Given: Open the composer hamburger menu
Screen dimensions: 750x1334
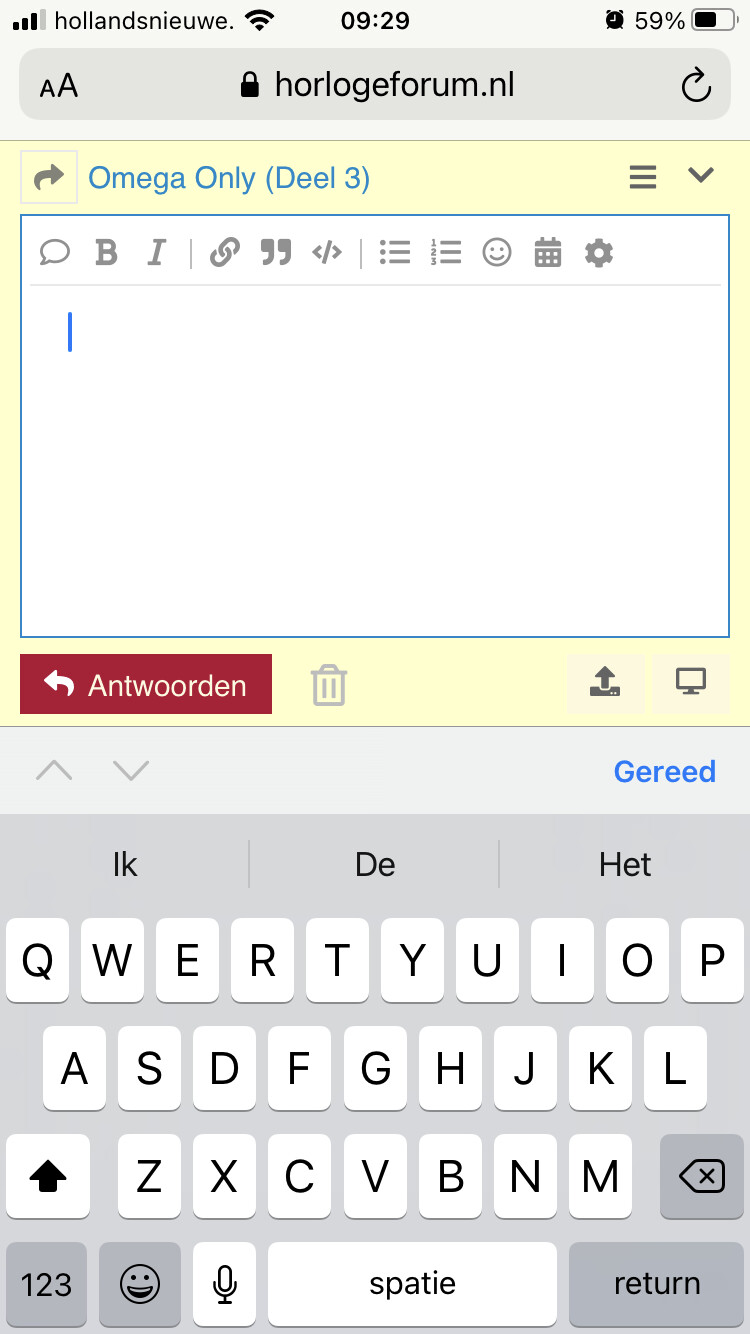Looking at the screenshot, I should point(643,177).
